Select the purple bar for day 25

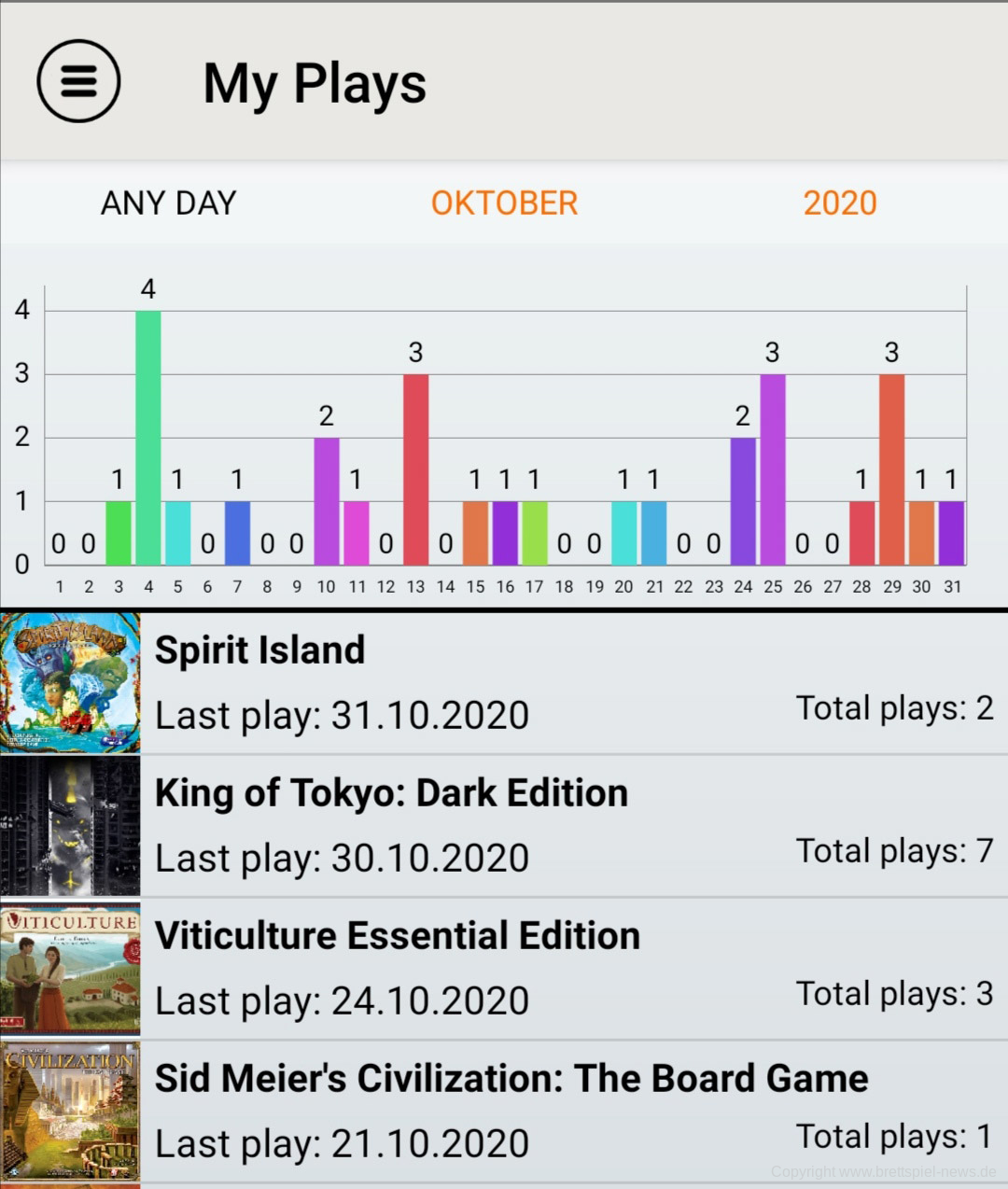coord(773,467)
